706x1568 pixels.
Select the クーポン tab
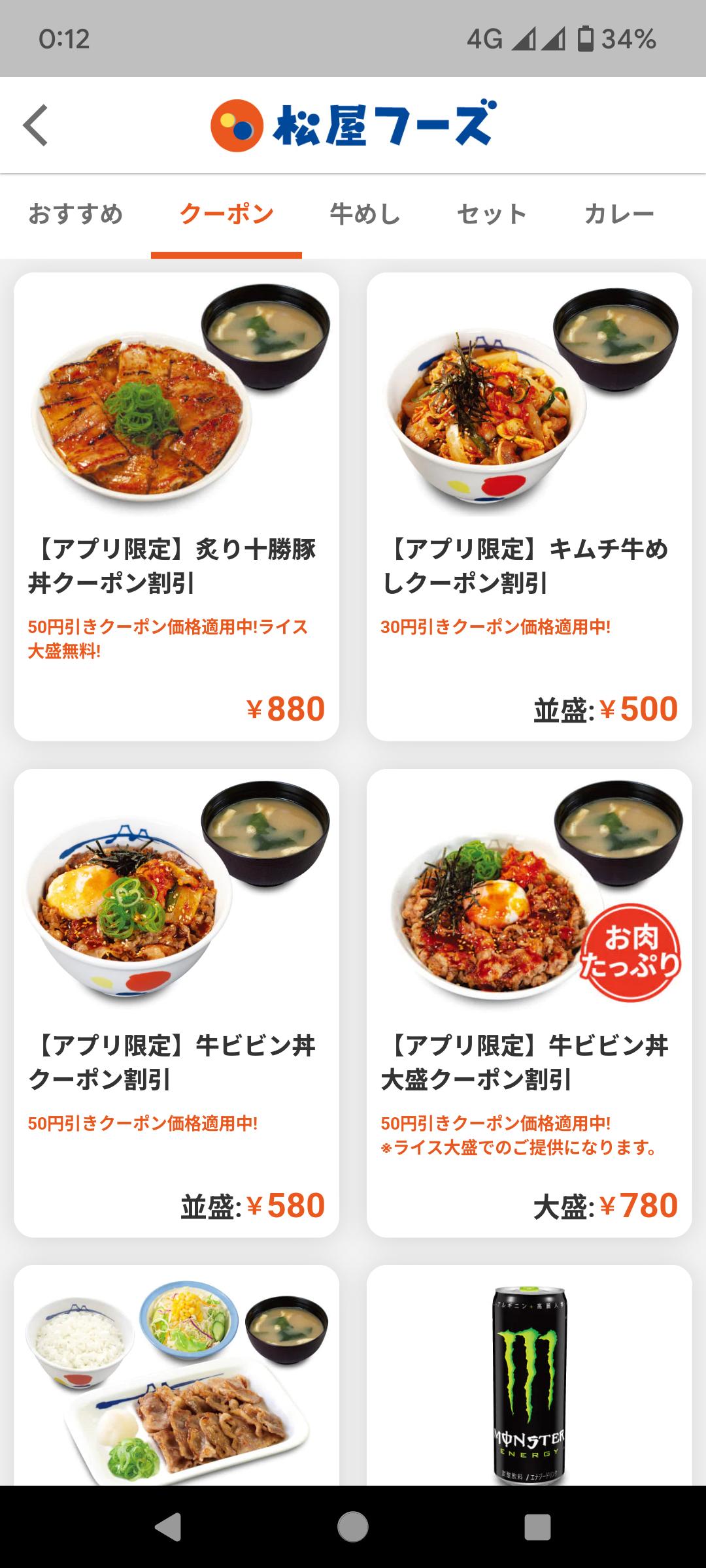coord(226,214)
